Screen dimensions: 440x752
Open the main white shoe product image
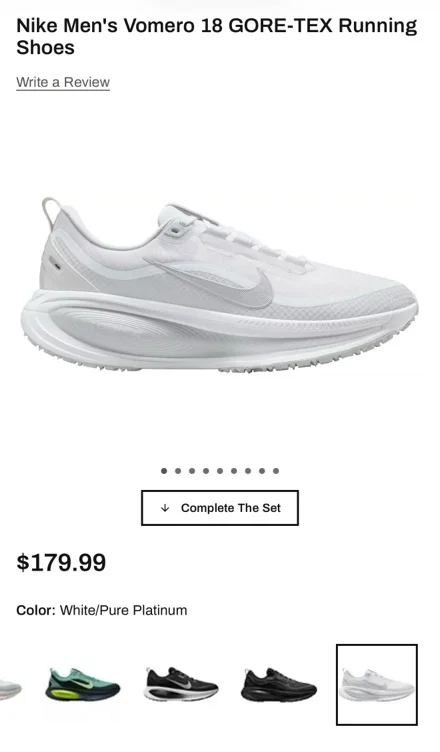click(219, 285)
